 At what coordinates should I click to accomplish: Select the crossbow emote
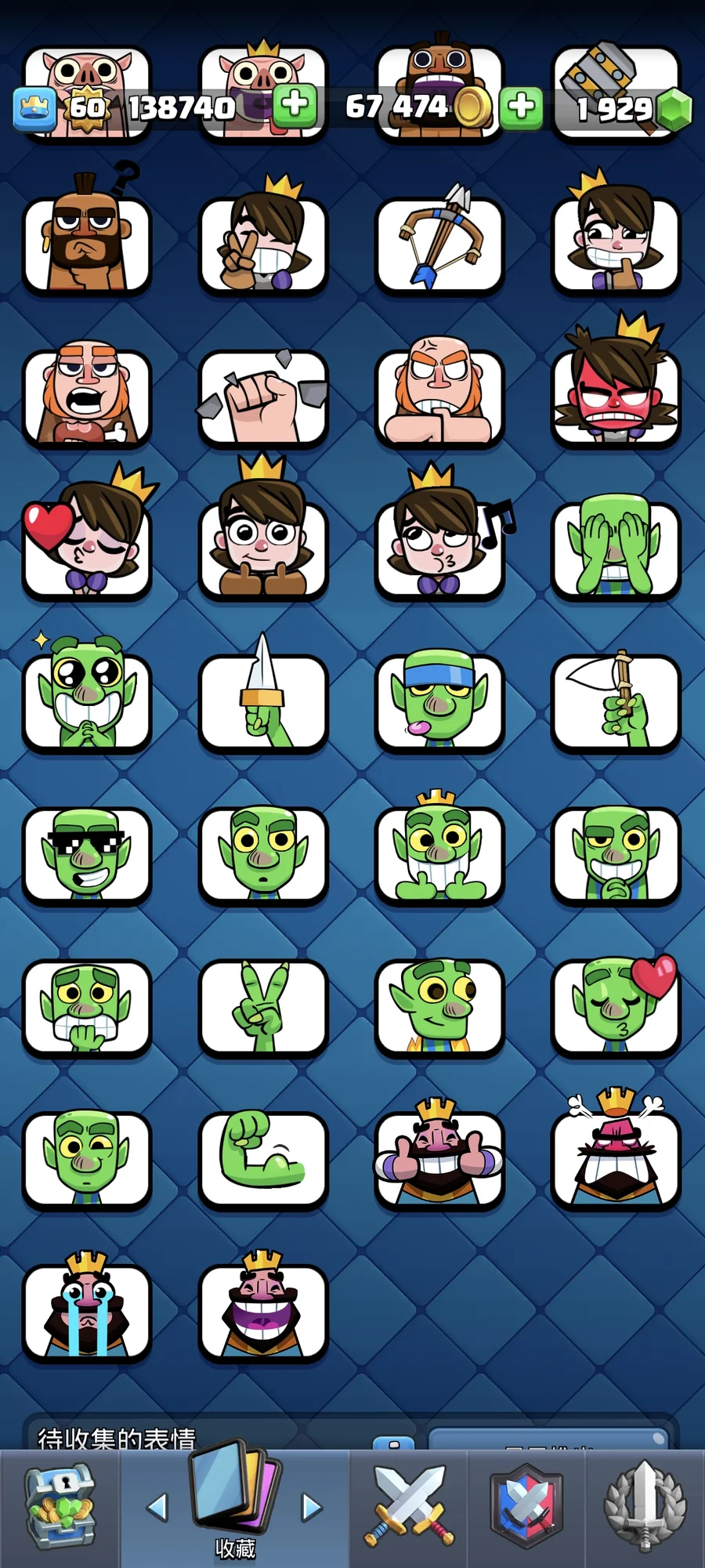439,244
